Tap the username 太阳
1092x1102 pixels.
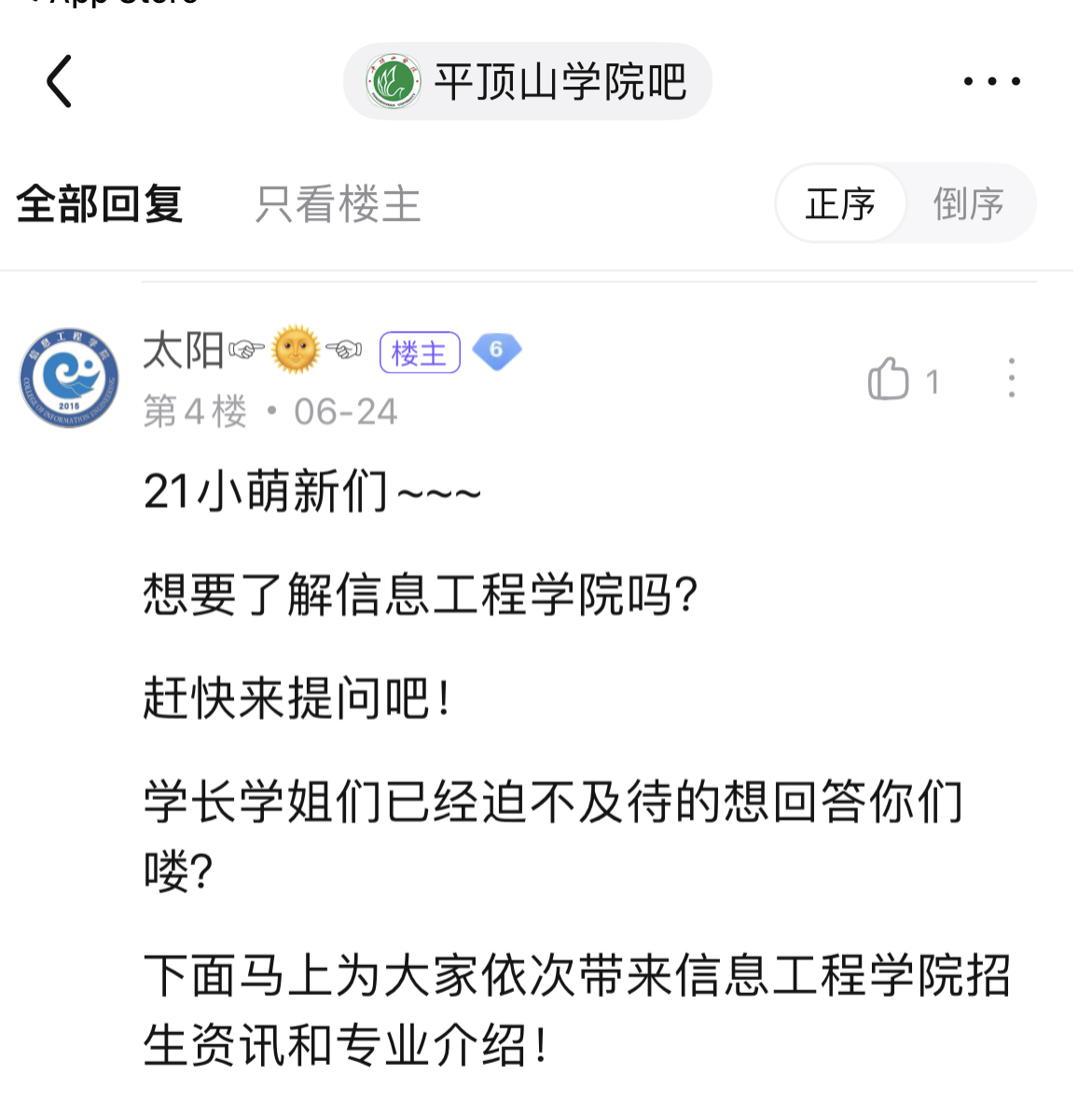(183, 351)
